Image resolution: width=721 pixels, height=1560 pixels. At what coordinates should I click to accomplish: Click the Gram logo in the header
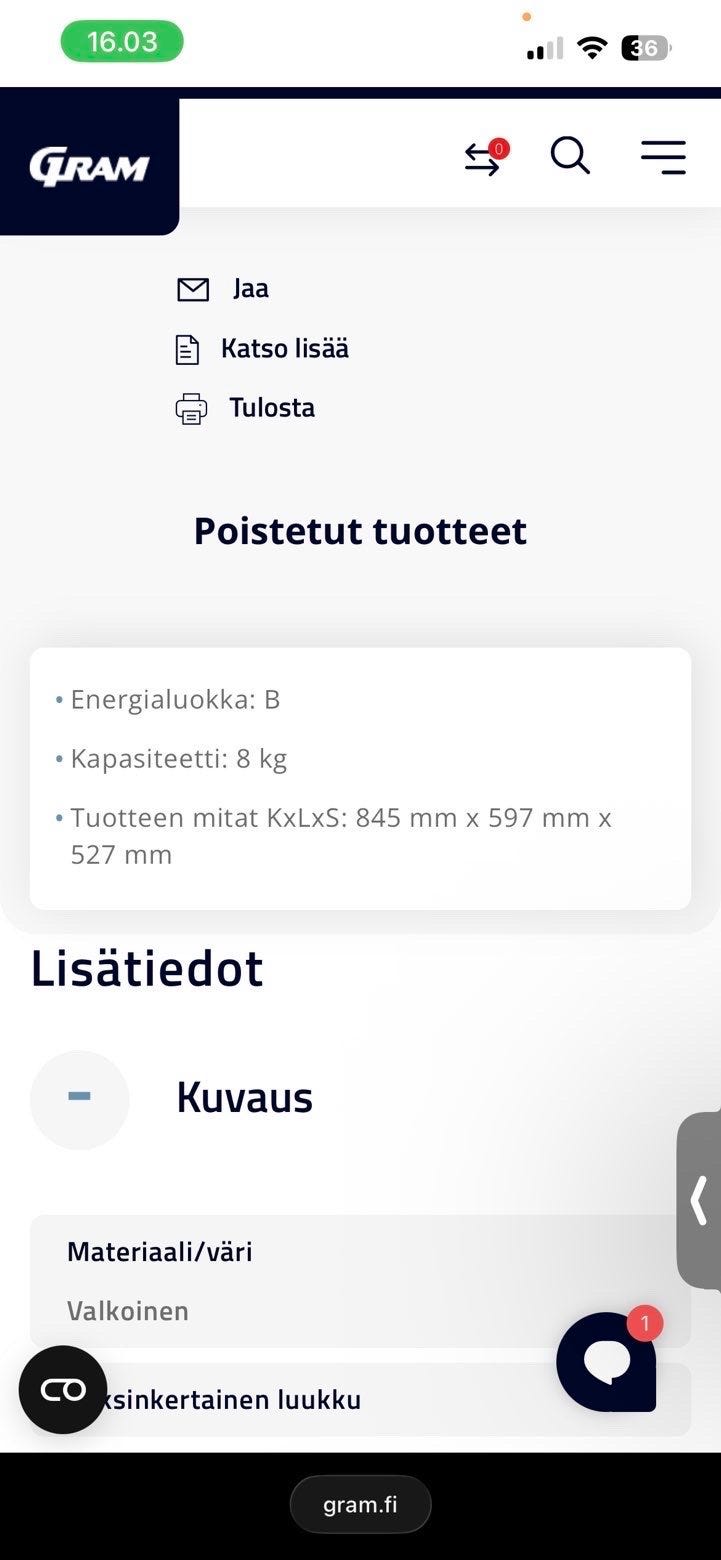[x=90, y=165]
